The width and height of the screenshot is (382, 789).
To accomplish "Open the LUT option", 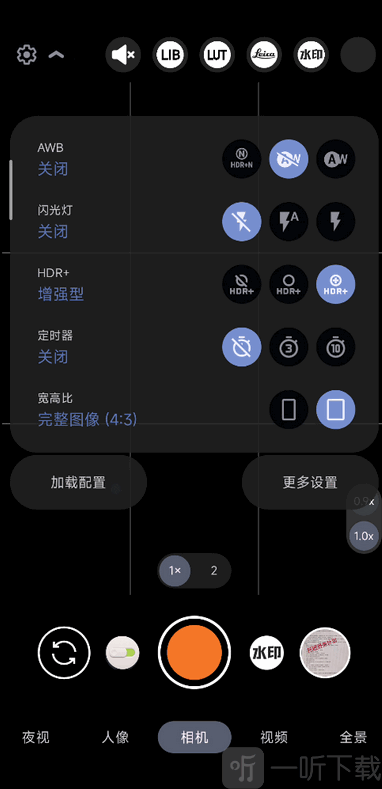I will (x=217, y=54).
